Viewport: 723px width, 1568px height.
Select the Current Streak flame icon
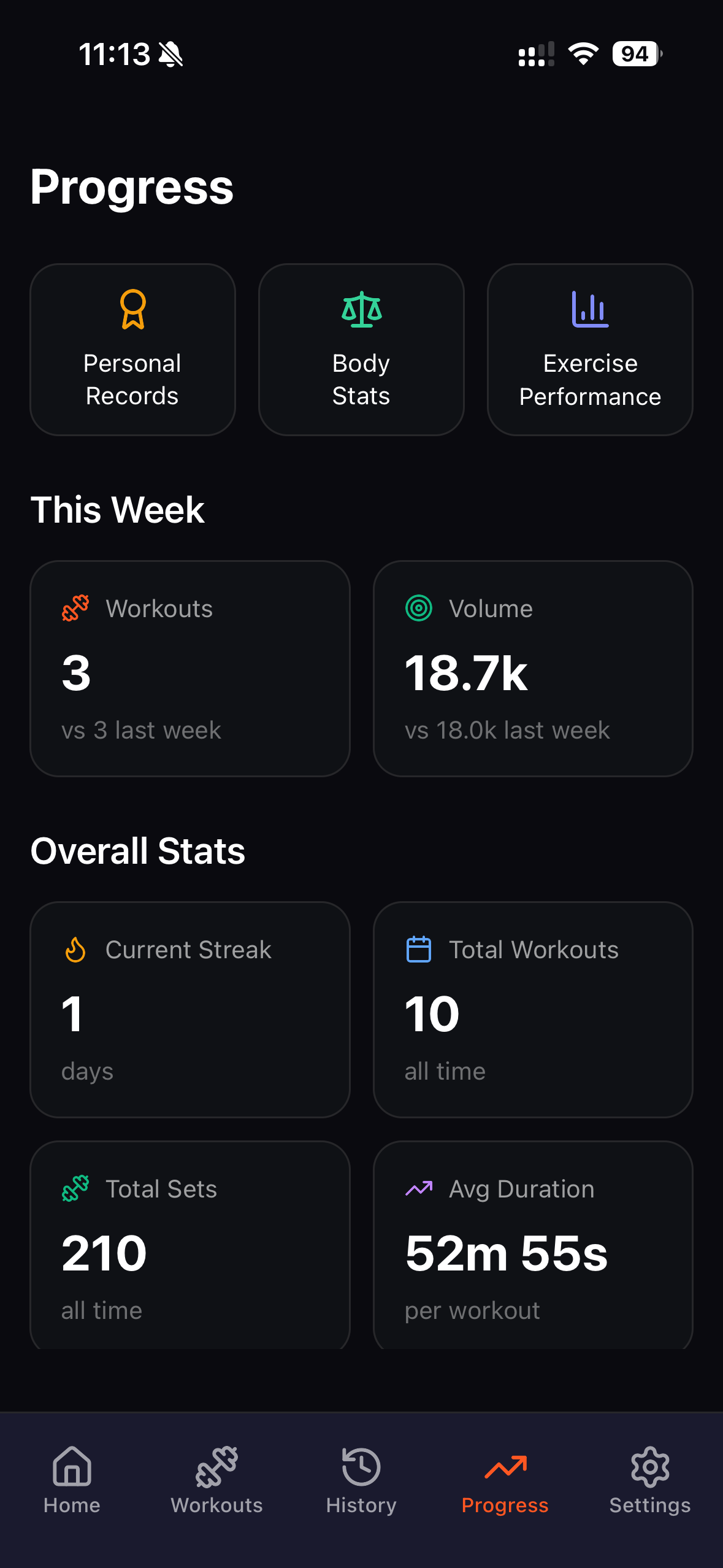point(75,950)
